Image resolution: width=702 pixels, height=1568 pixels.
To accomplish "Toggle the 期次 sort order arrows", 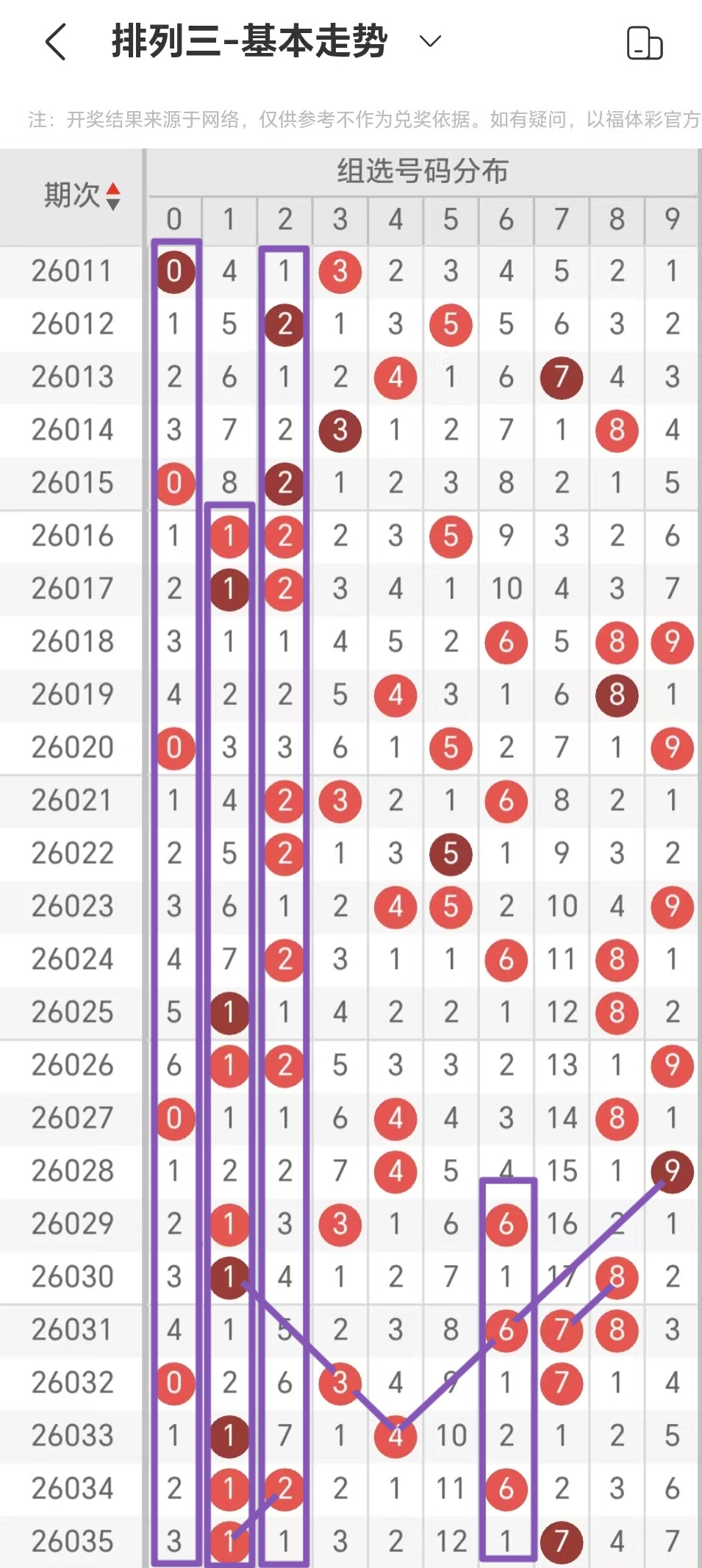I will pyautogui.click(x=112, y=196).
